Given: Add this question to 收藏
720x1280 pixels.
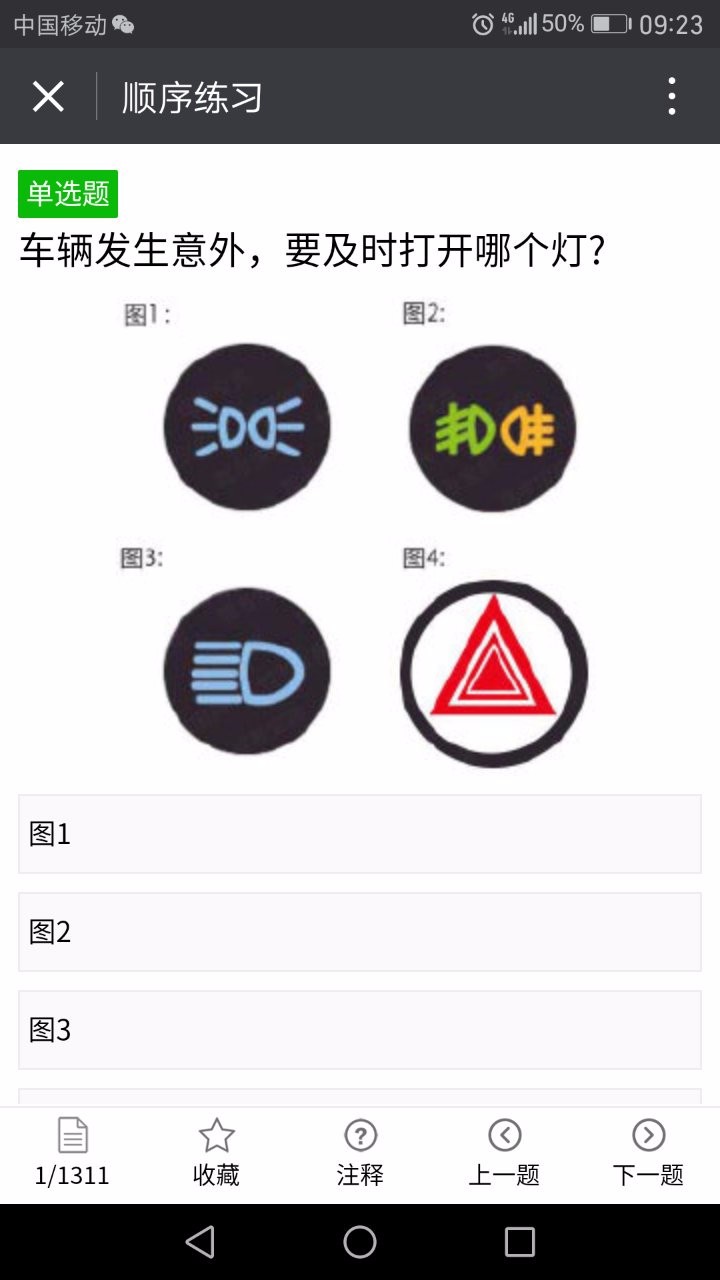Looking at the screenshot, I should (216, 1153).
